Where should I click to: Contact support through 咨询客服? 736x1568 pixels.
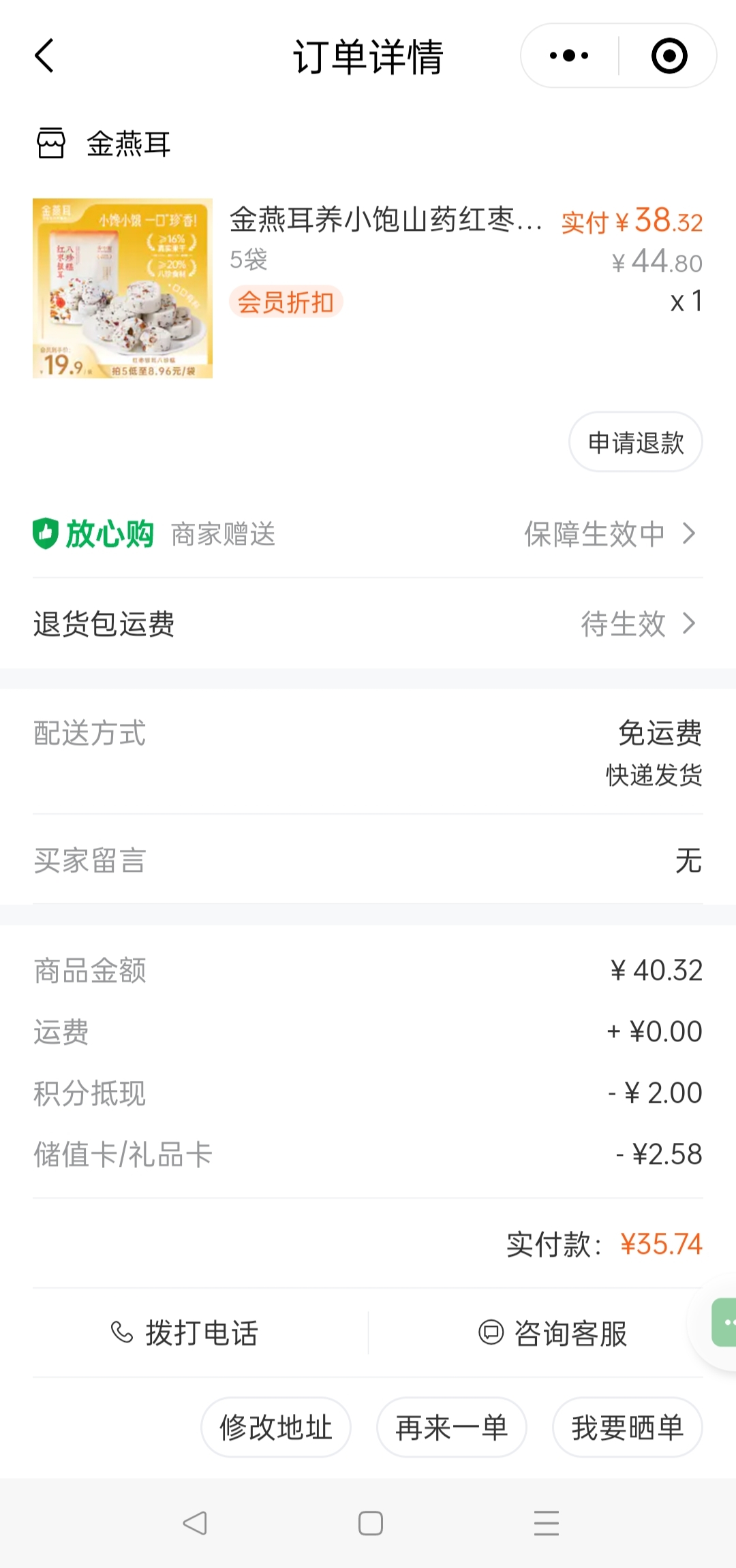pyautogui.click(x=553, y=1333)
